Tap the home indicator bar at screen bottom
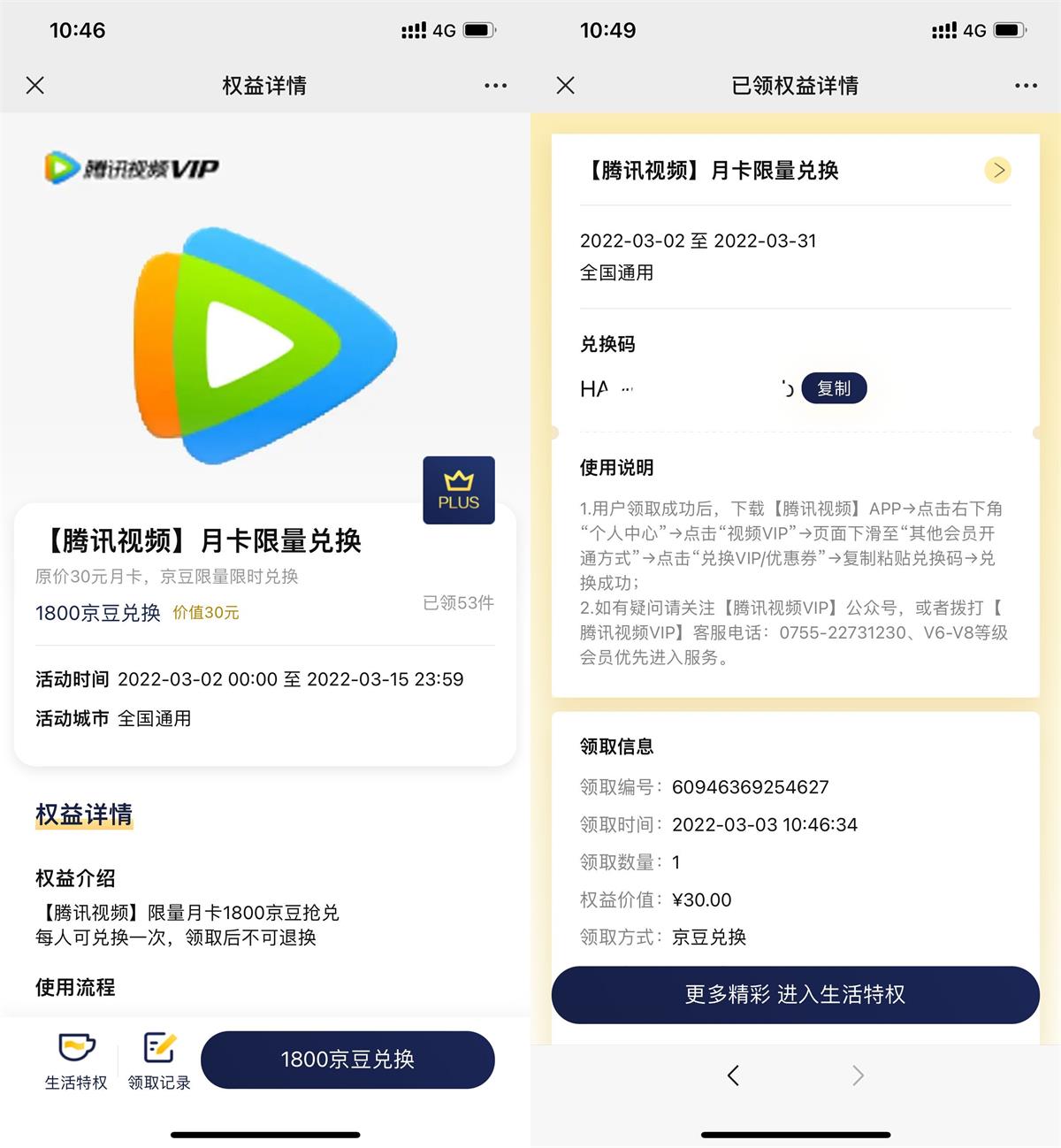 [265, 1135]
